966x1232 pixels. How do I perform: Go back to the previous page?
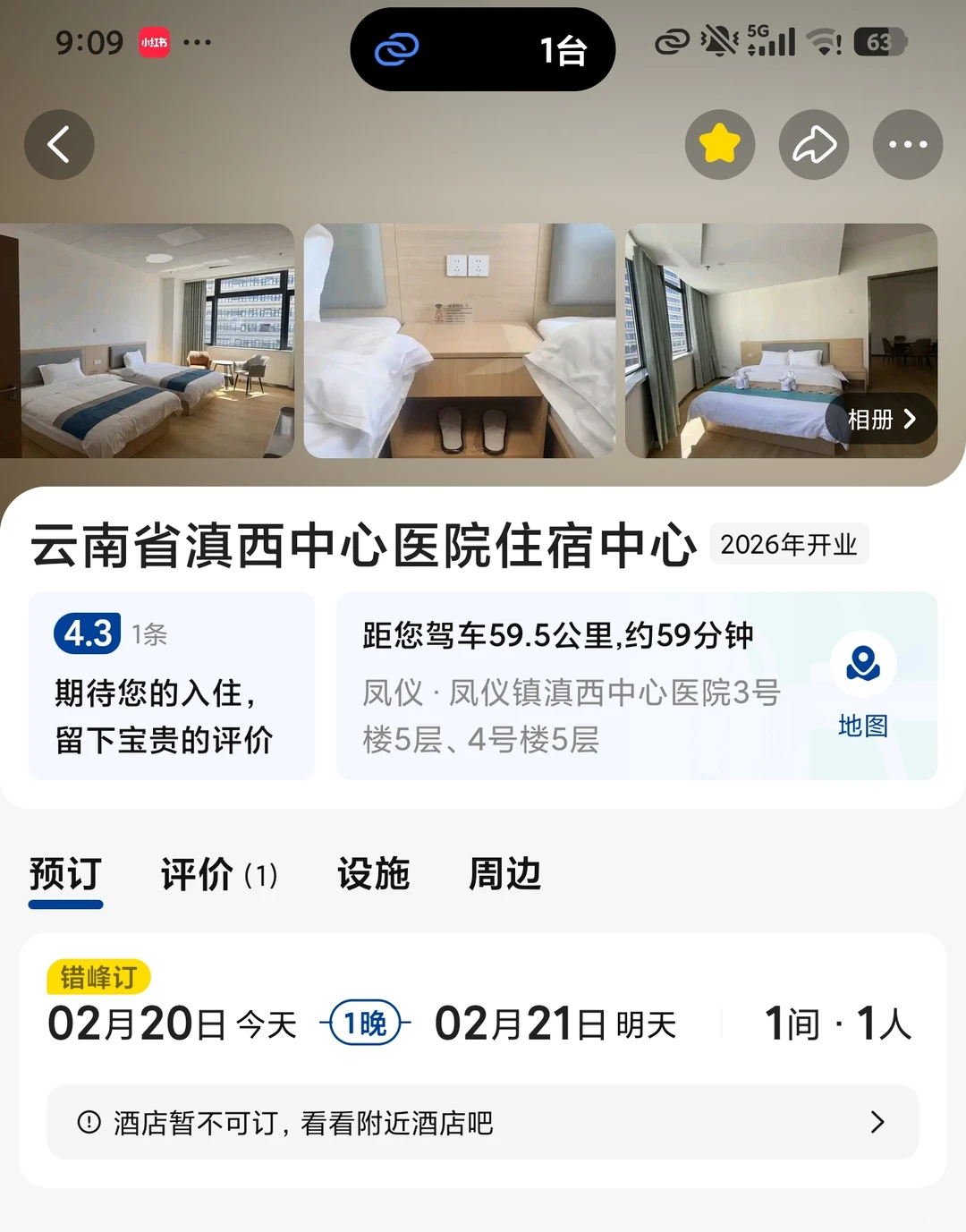coord(59,145)
